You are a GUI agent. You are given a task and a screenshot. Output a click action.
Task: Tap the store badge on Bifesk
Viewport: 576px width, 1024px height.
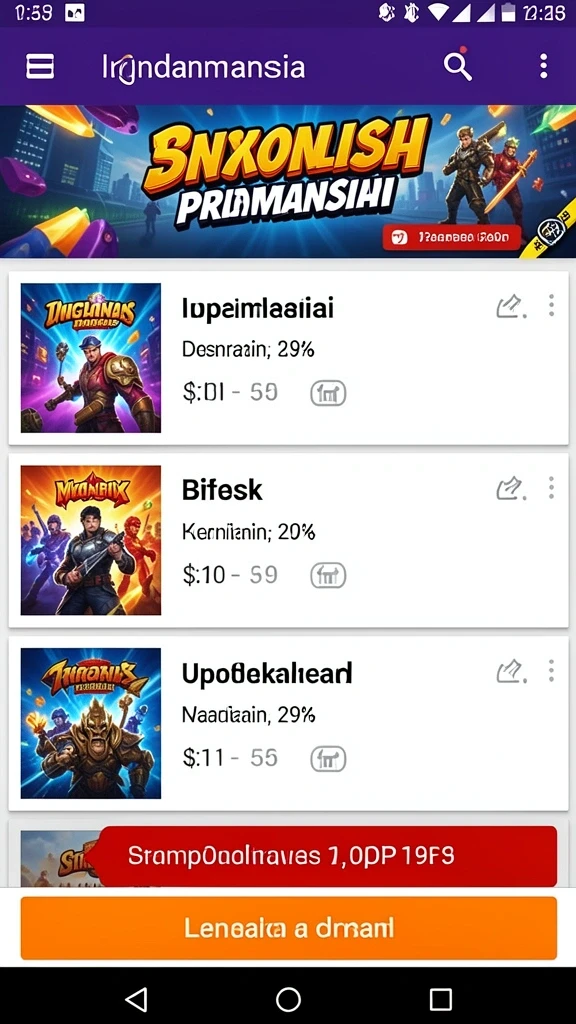[328, 575]
